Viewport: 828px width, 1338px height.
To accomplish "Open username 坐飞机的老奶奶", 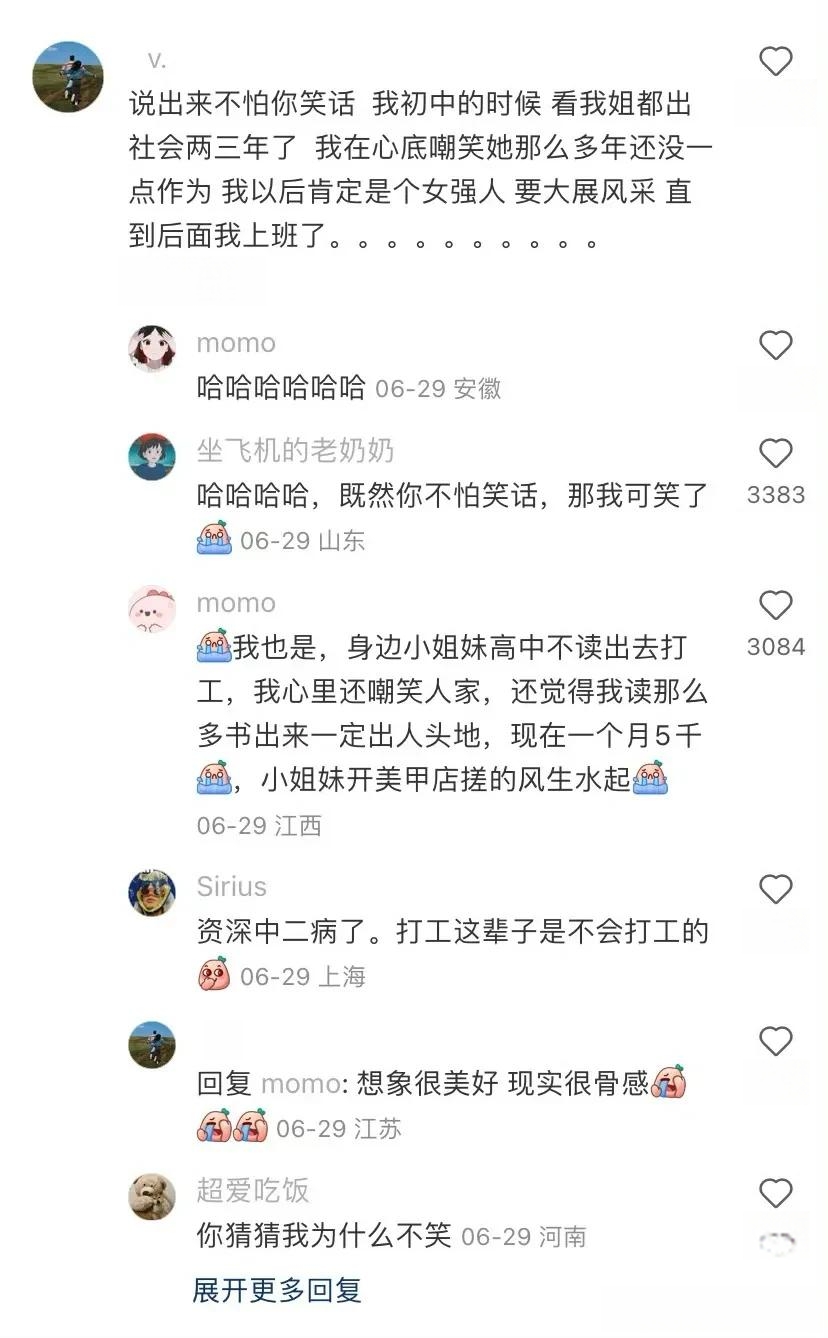I will tap(295, 451).
